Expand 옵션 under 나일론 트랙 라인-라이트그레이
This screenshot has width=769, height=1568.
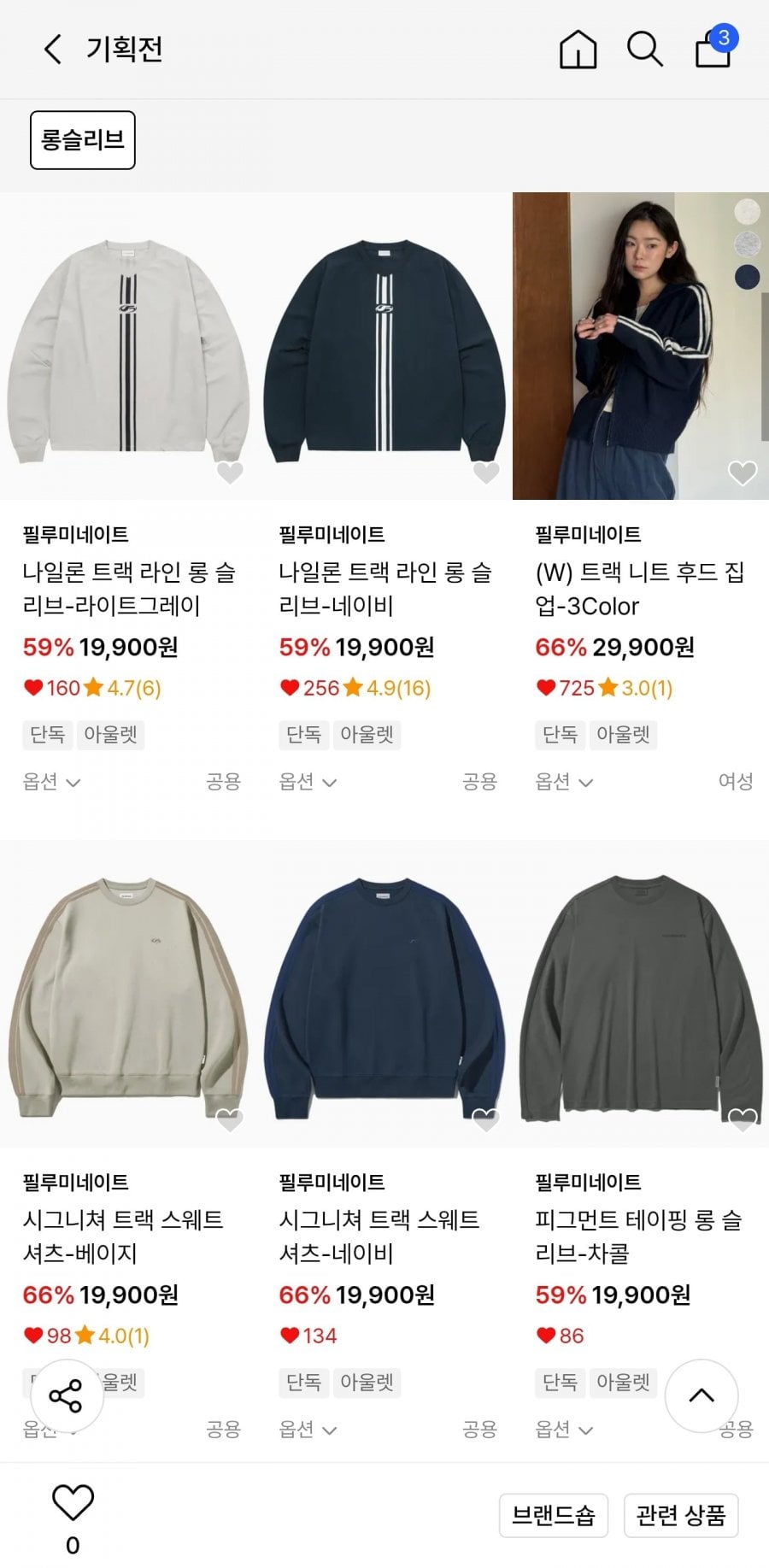point(51,782)
